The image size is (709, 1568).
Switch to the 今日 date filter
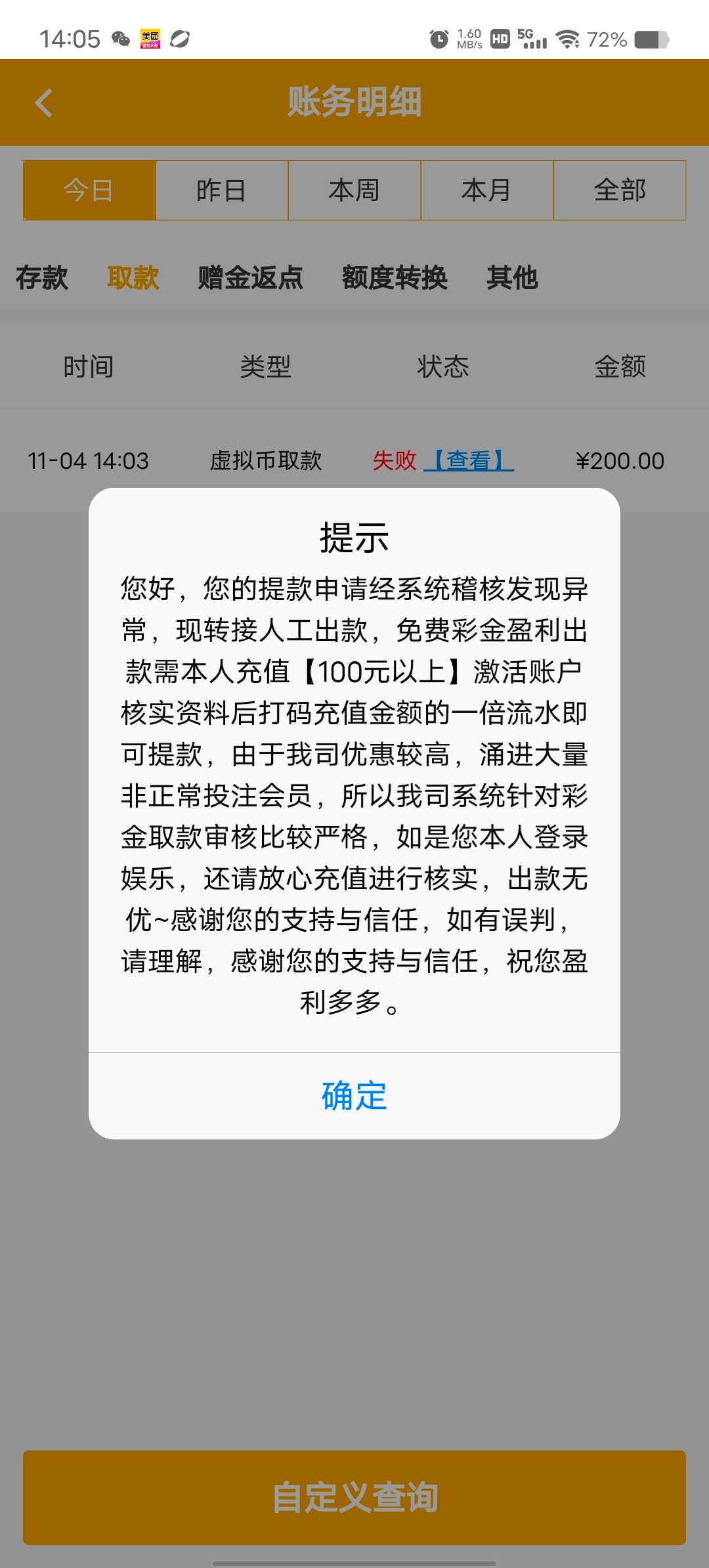click(x=89, y=190)
